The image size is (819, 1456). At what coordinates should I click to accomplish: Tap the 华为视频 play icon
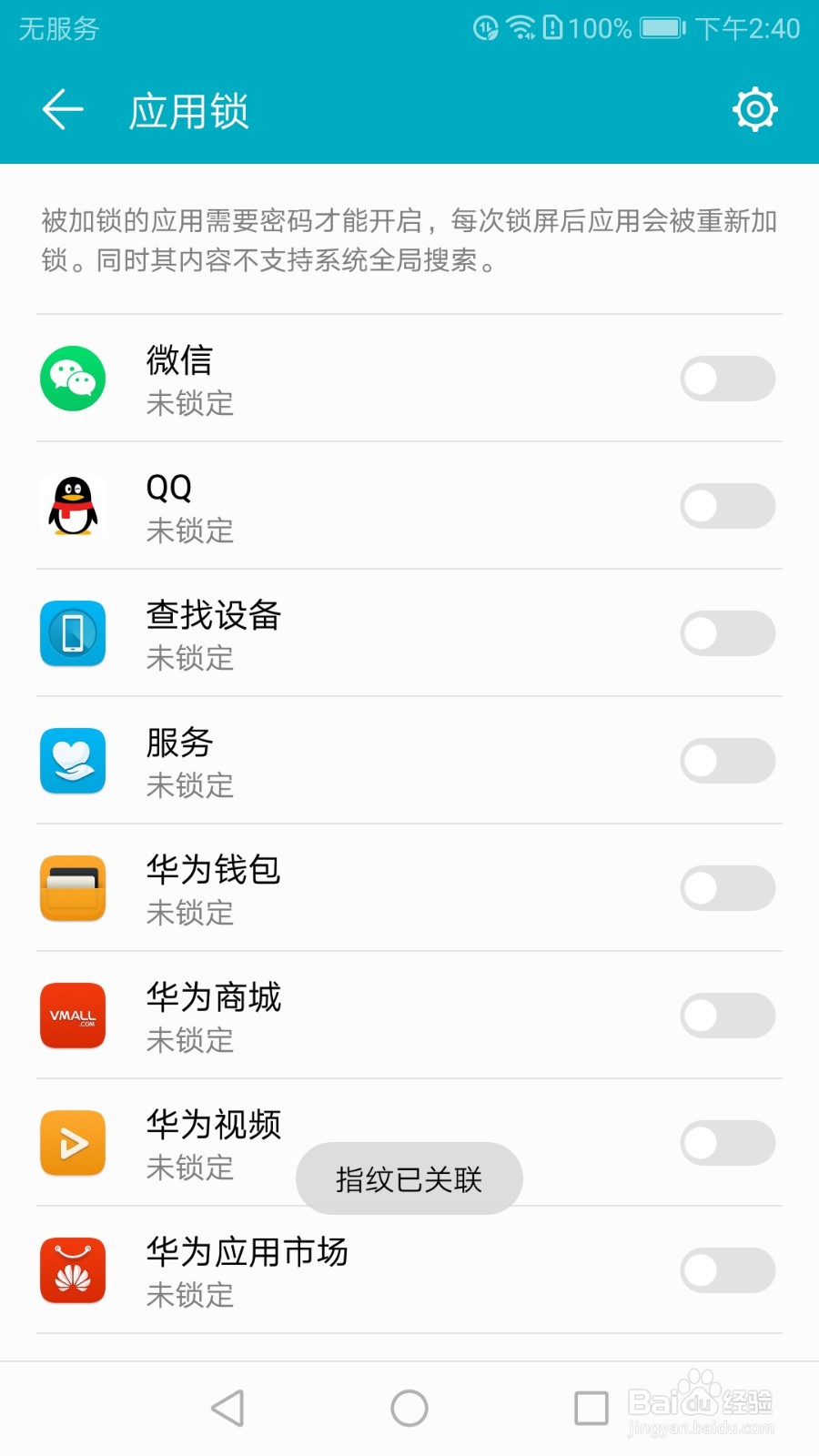[x=73, y=1144]
